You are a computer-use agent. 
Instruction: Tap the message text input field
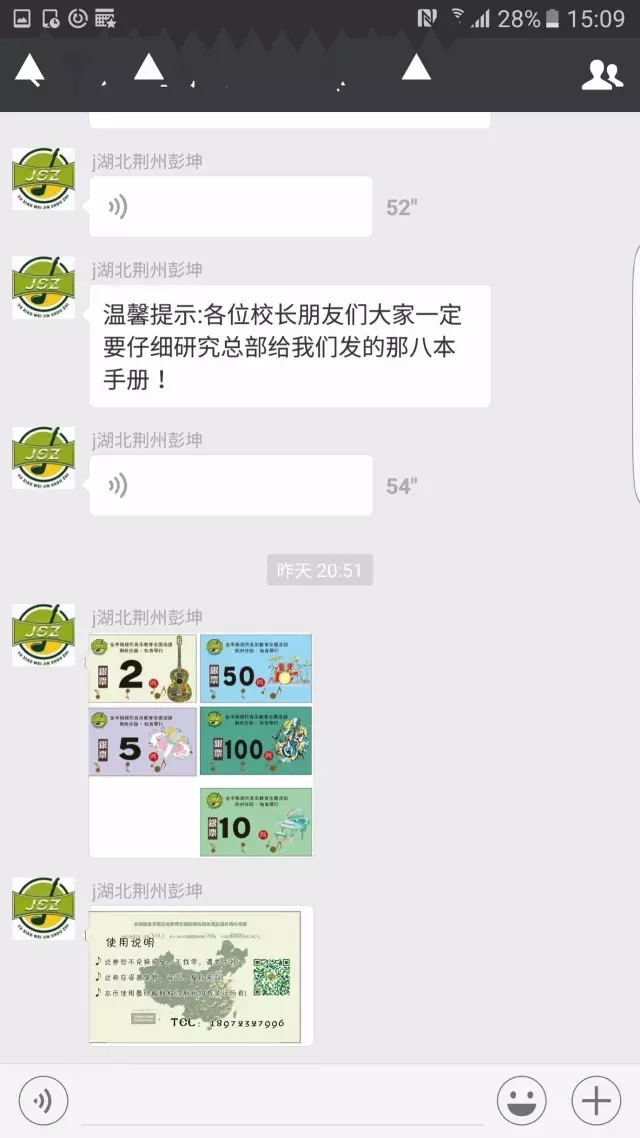[x=282, y=1101]
